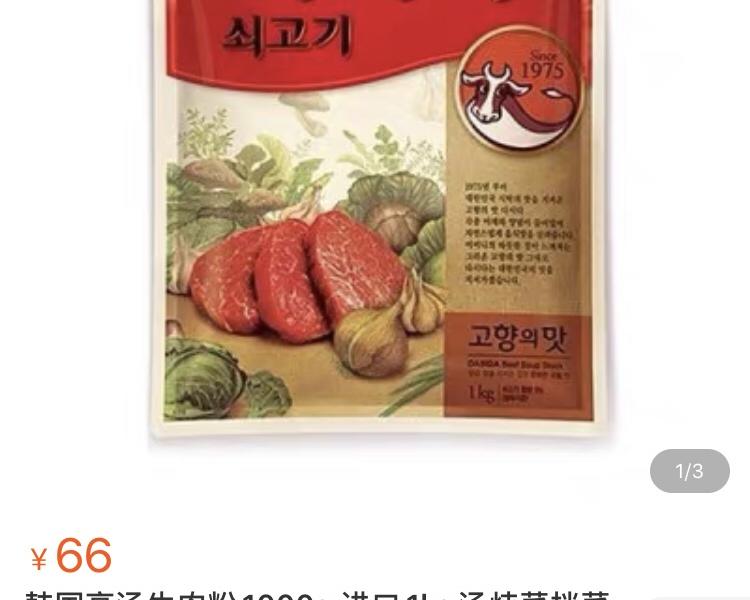Open the beef stock product photo fullscreen
The width and height of the screenshot is (750, 600).
(x=380, y=230)
